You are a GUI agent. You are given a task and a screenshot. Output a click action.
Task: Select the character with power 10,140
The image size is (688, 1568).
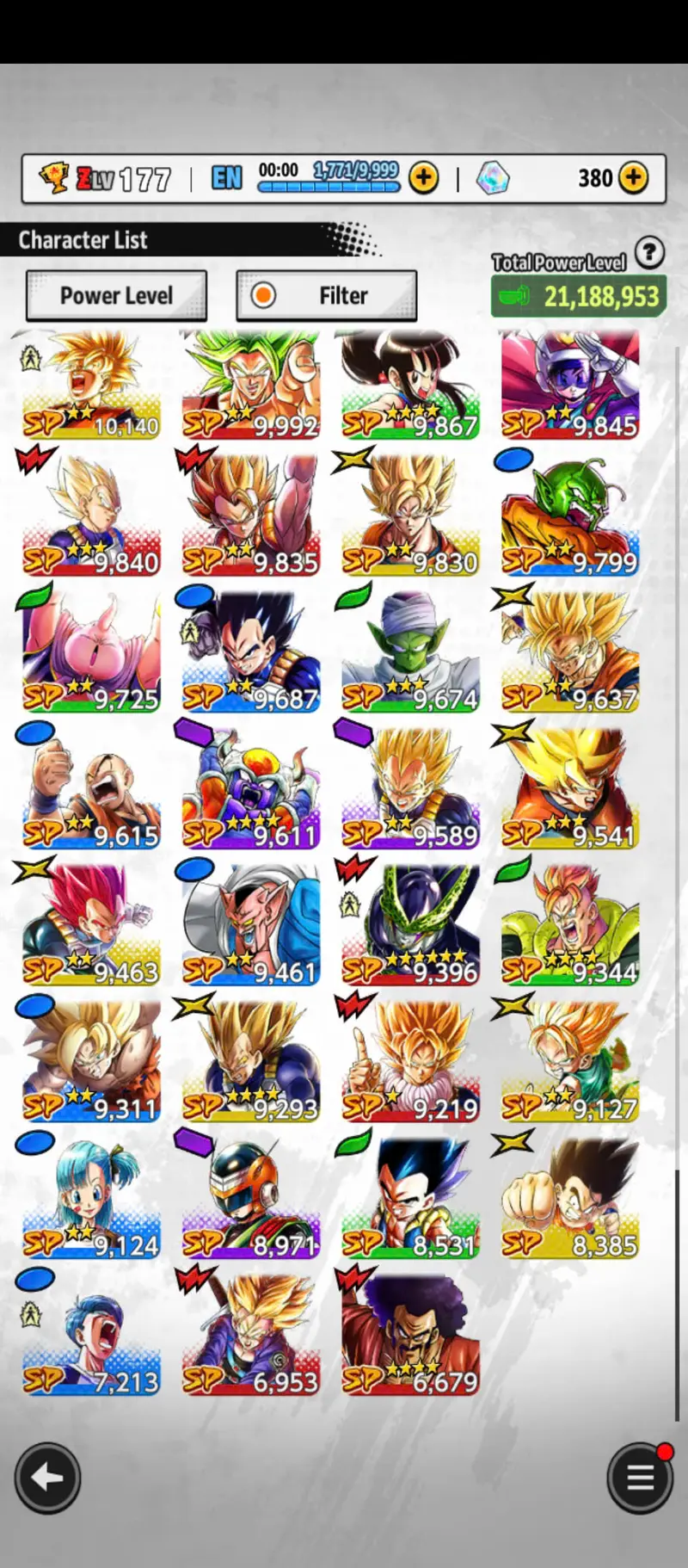tap(91, 386)
